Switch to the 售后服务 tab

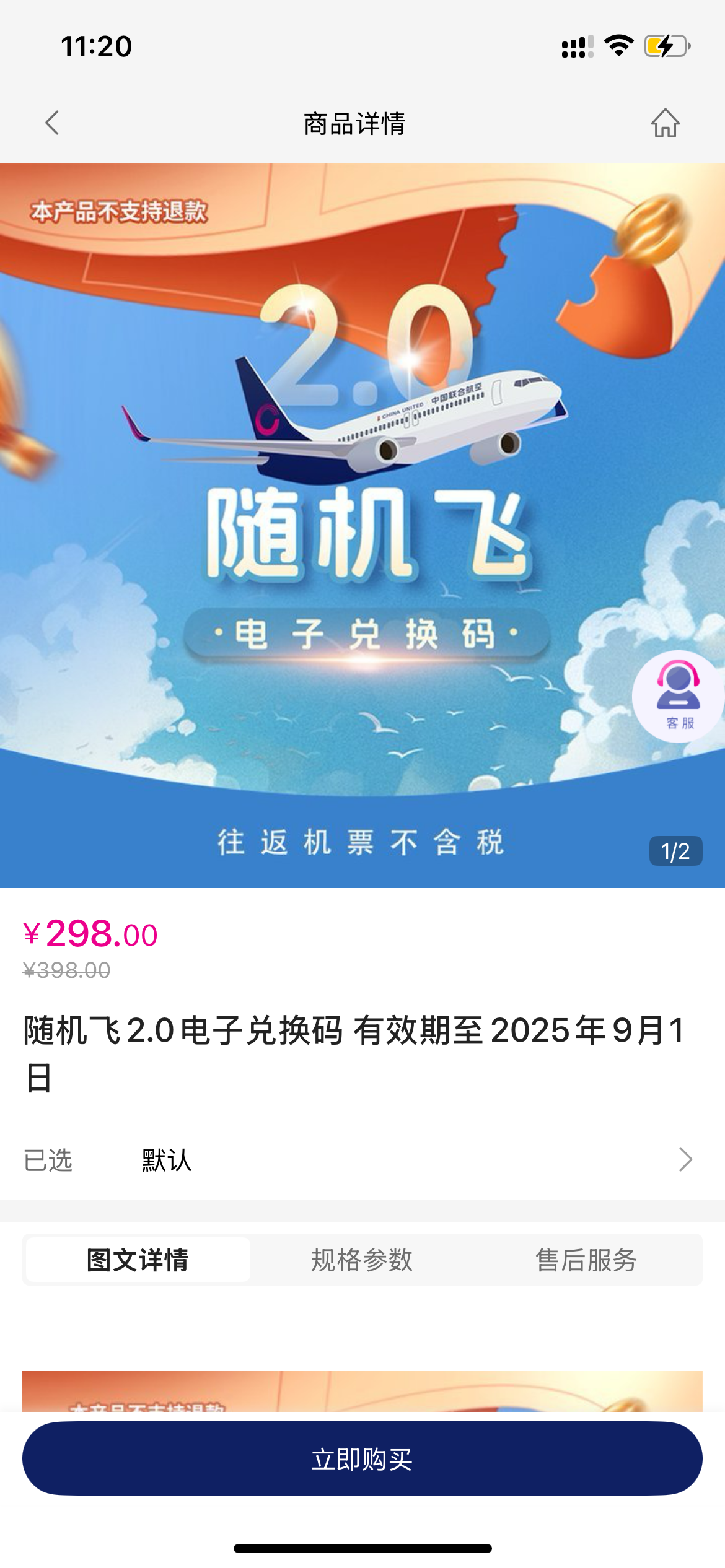pos(586,1260)
